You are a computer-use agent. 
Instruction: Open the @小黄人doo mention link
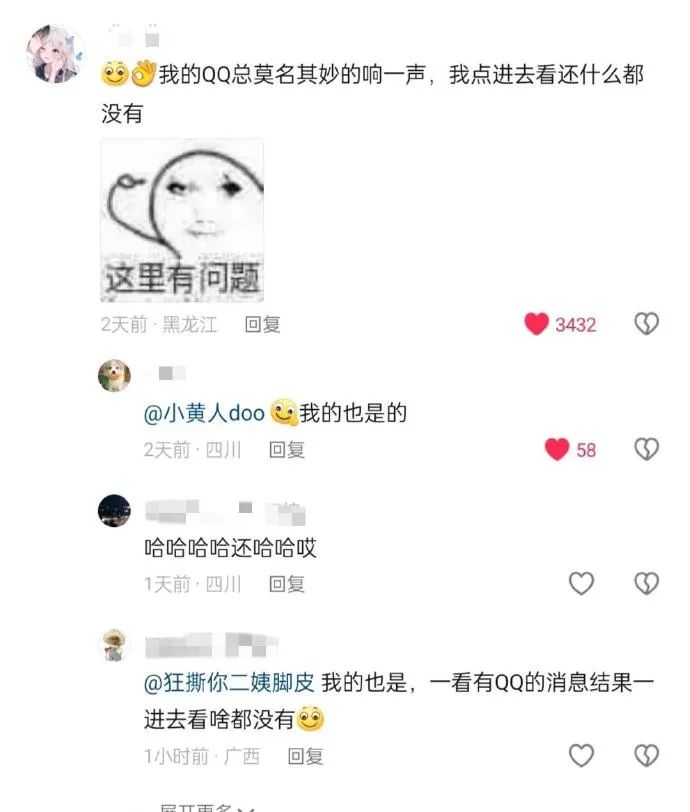[205, 413]
